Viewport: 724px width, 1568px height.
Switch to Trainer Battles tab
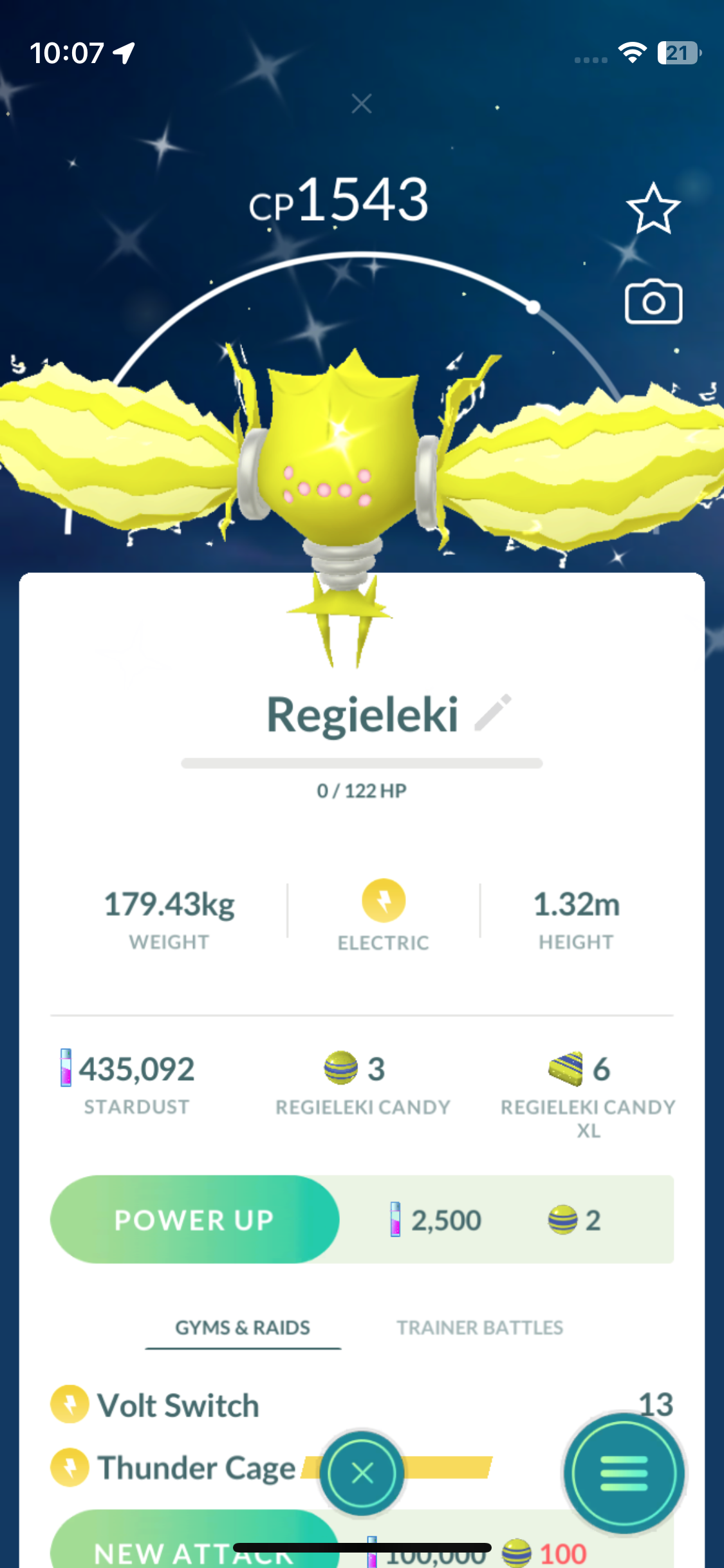479,1327
